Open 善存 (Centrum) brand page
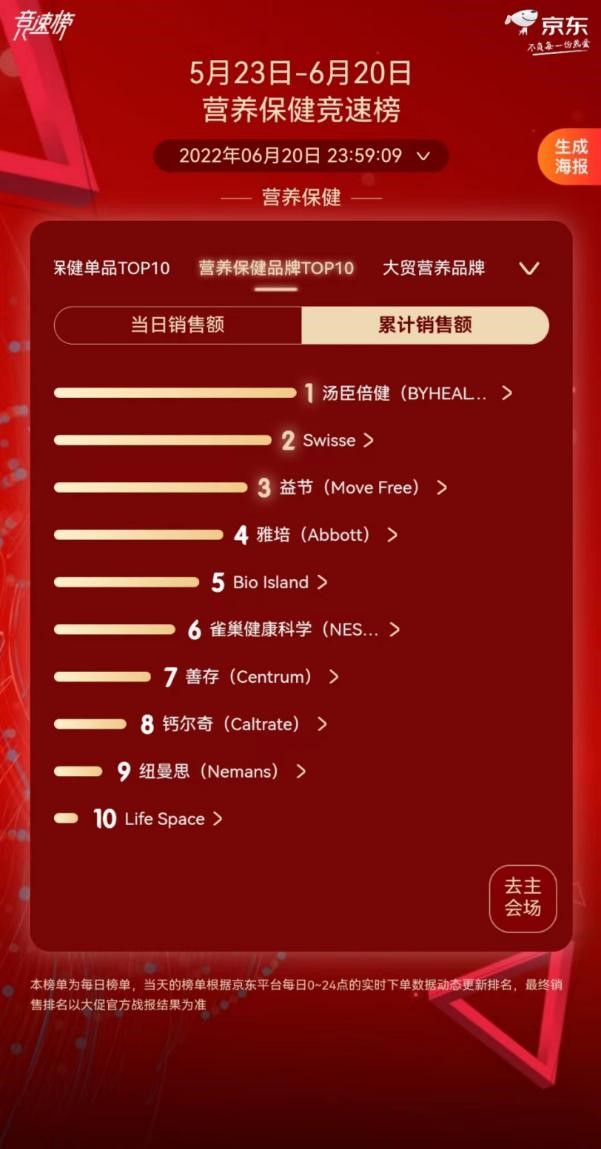The image size is (601, 1149). point(261,677)
